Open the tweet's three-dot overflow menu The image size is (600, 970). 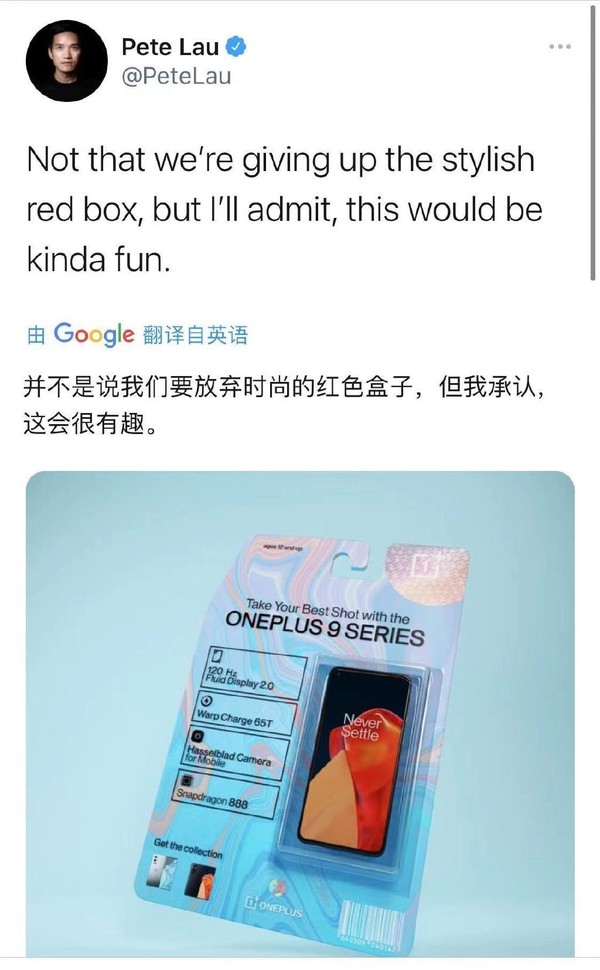[x=561, y=47]
